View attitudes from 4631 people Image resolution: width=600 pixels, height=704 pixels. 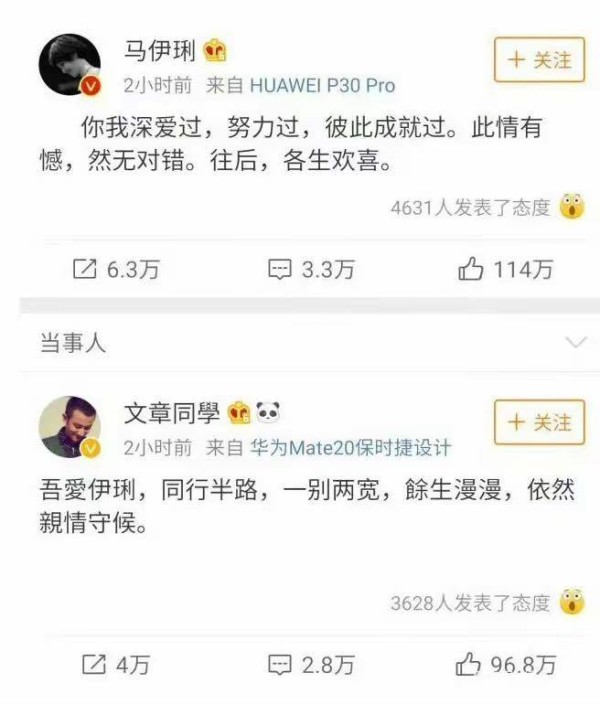click(470, 208)
